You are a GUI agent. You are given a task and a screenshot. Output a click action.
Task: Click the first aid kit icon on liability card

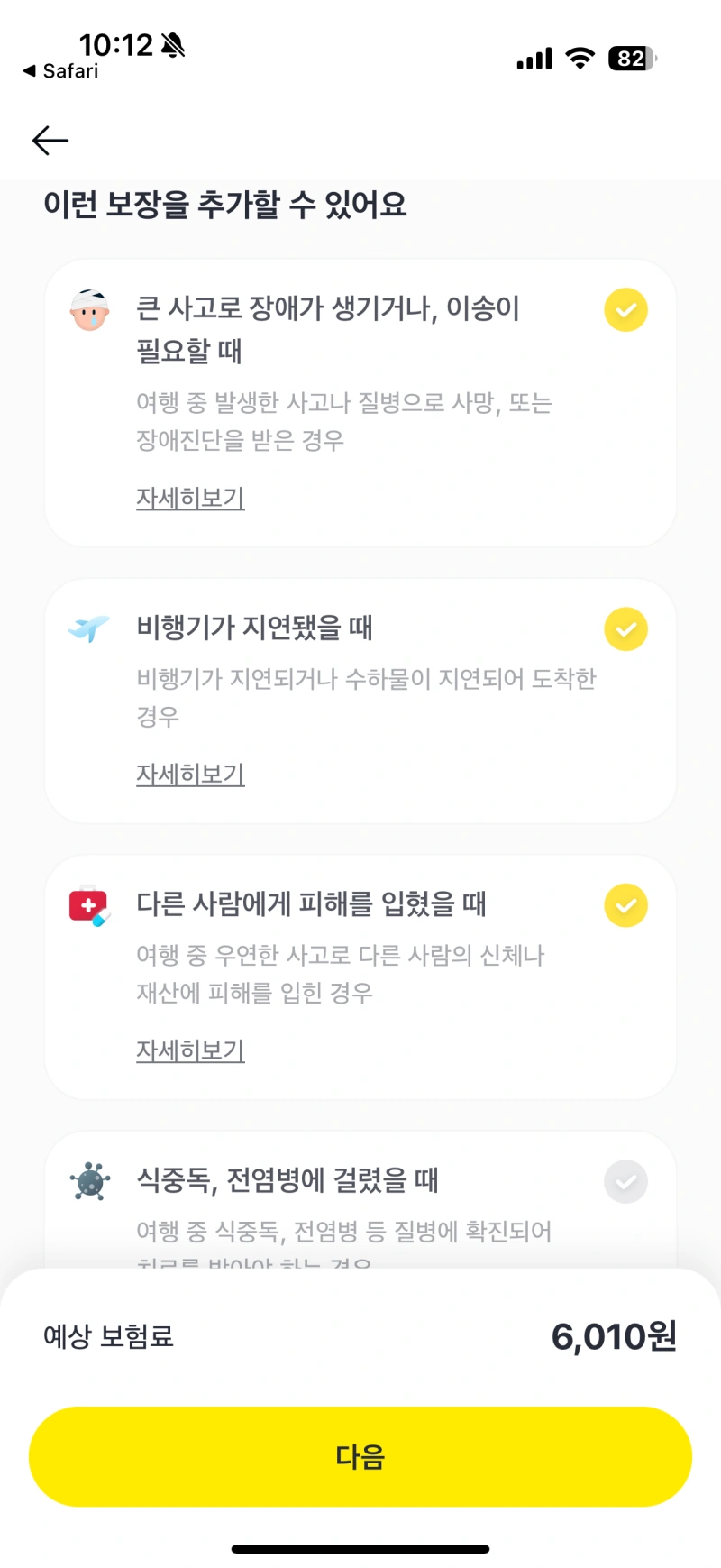pos(87,905)
